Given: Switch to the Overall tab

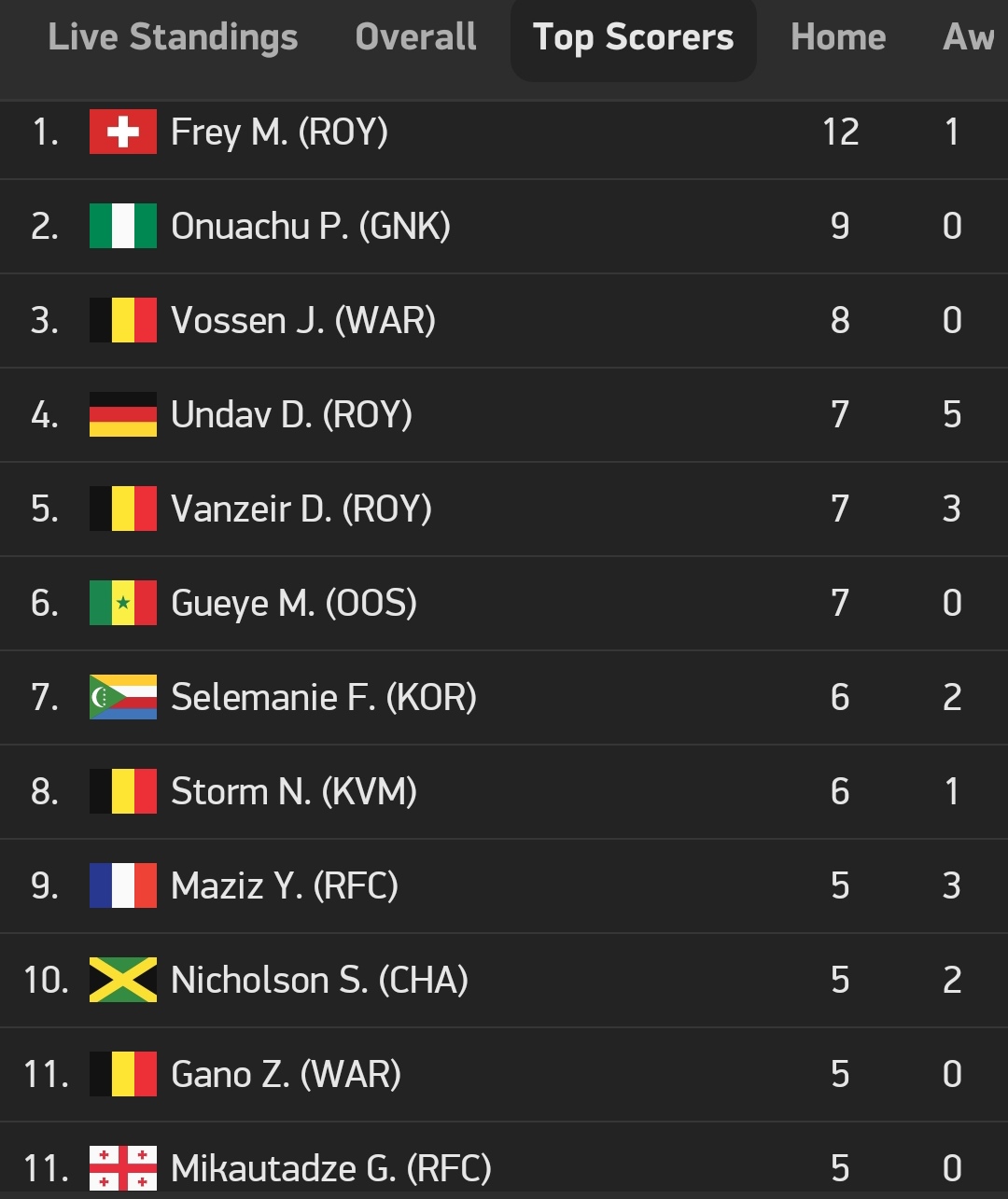Looking at the screenshot, I should (415, 37).
